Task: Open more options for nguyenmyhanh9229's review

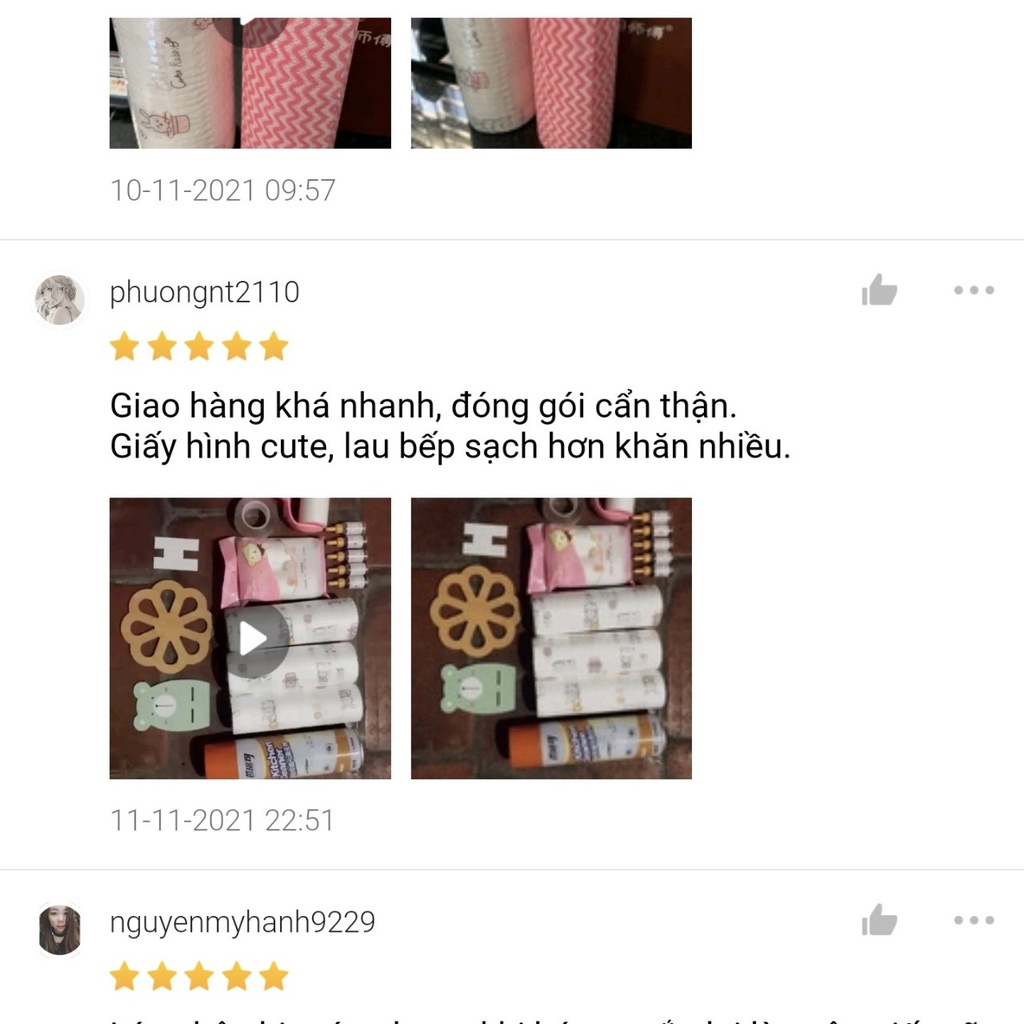Action: pyautogui.click(x=973, y=920)
